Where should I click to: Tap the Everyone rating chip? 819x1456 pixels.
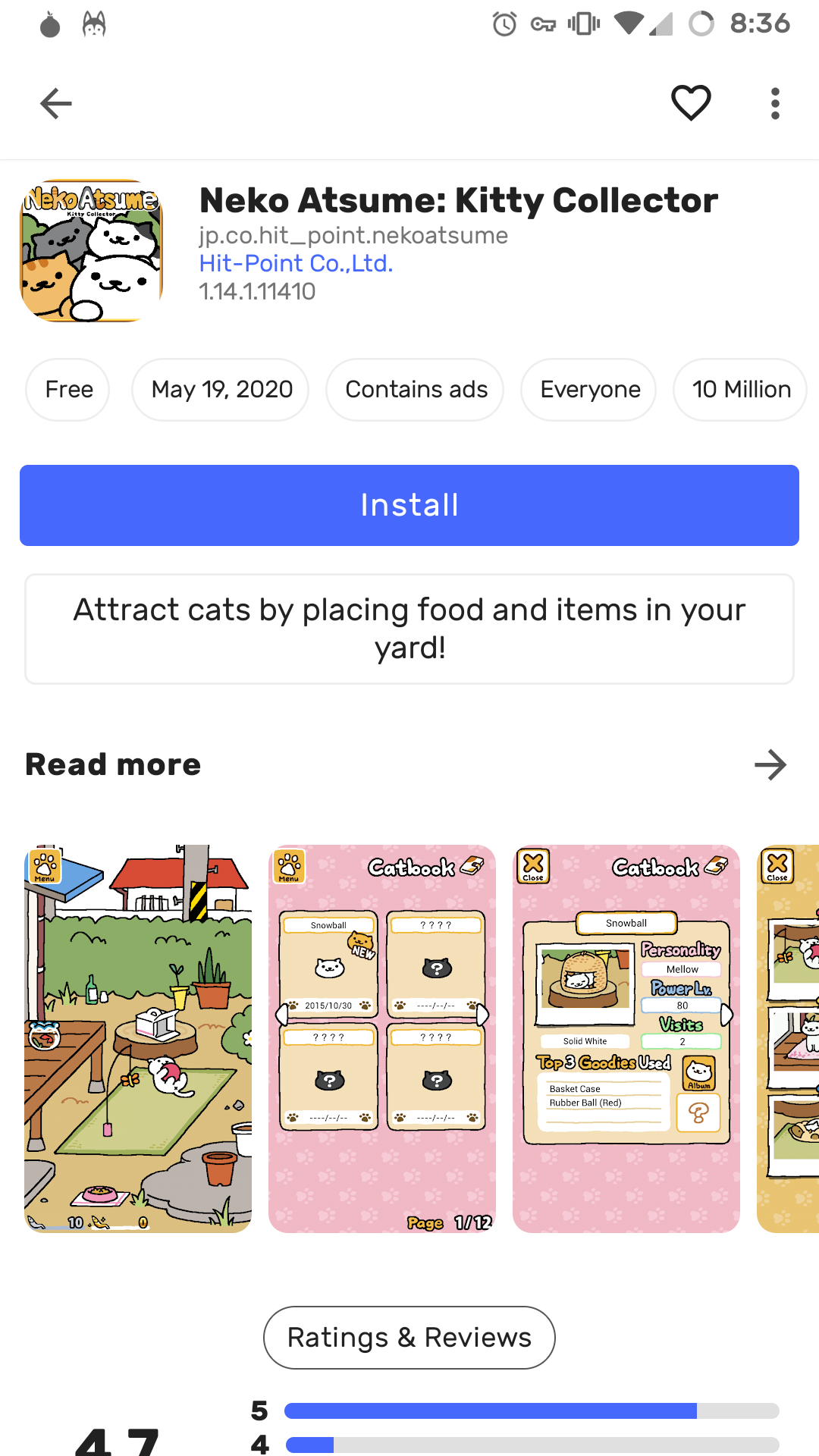(589, 390)
